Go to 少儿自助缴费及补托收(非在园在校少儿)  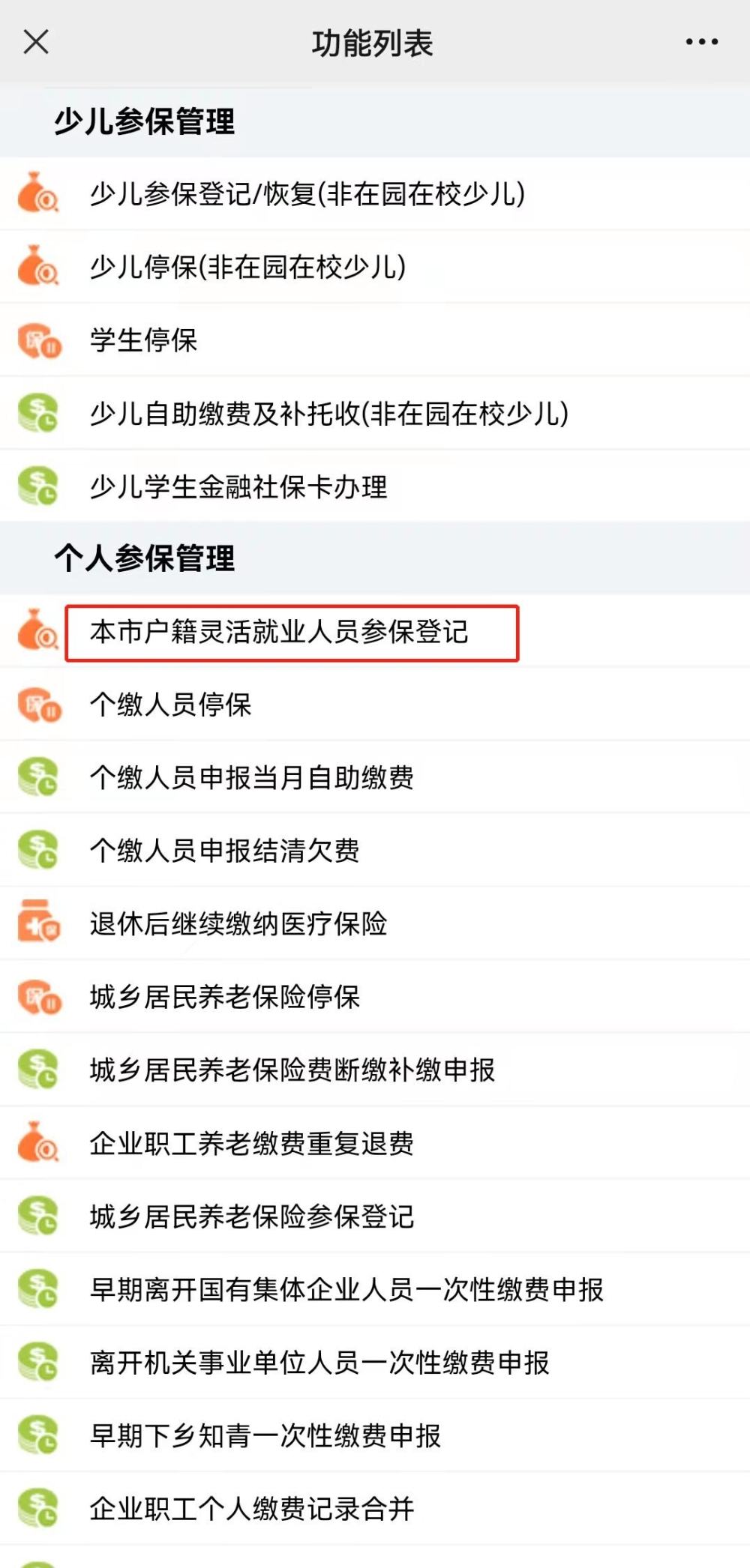[375, 413]
